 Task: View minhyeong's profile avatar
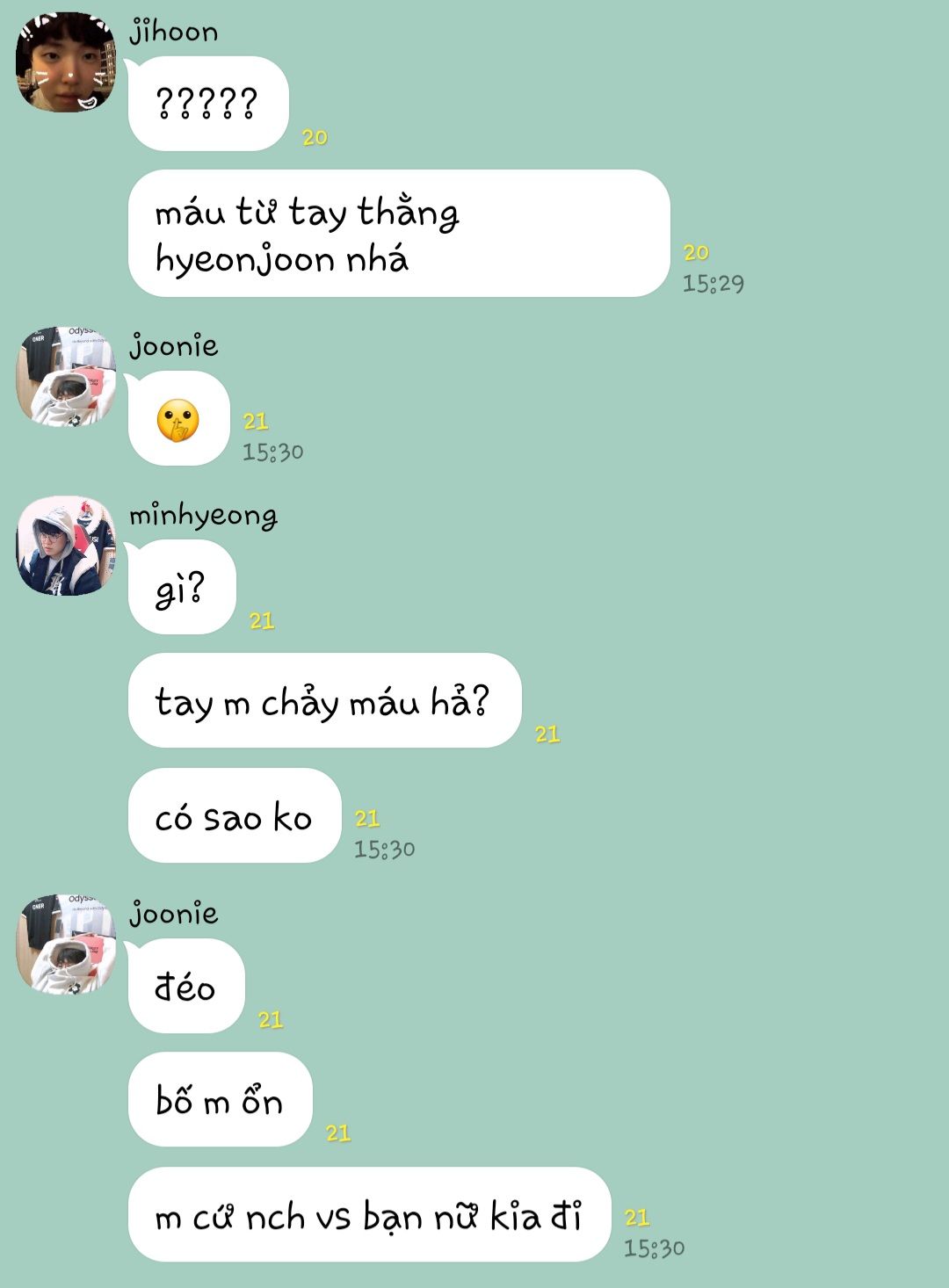(x=66, y=546)
